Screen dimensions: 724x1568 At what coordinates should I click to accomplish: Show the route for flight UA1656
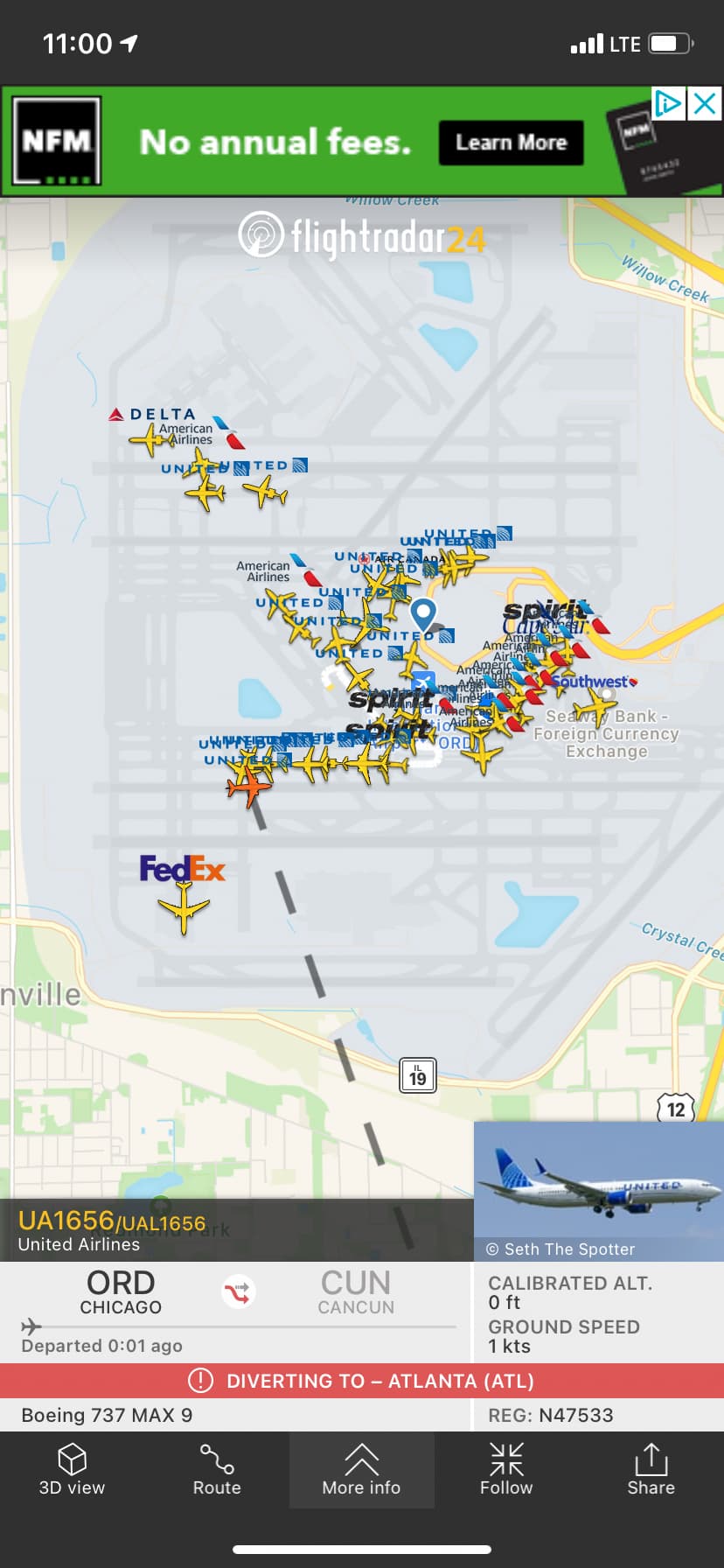(217, 1471)
